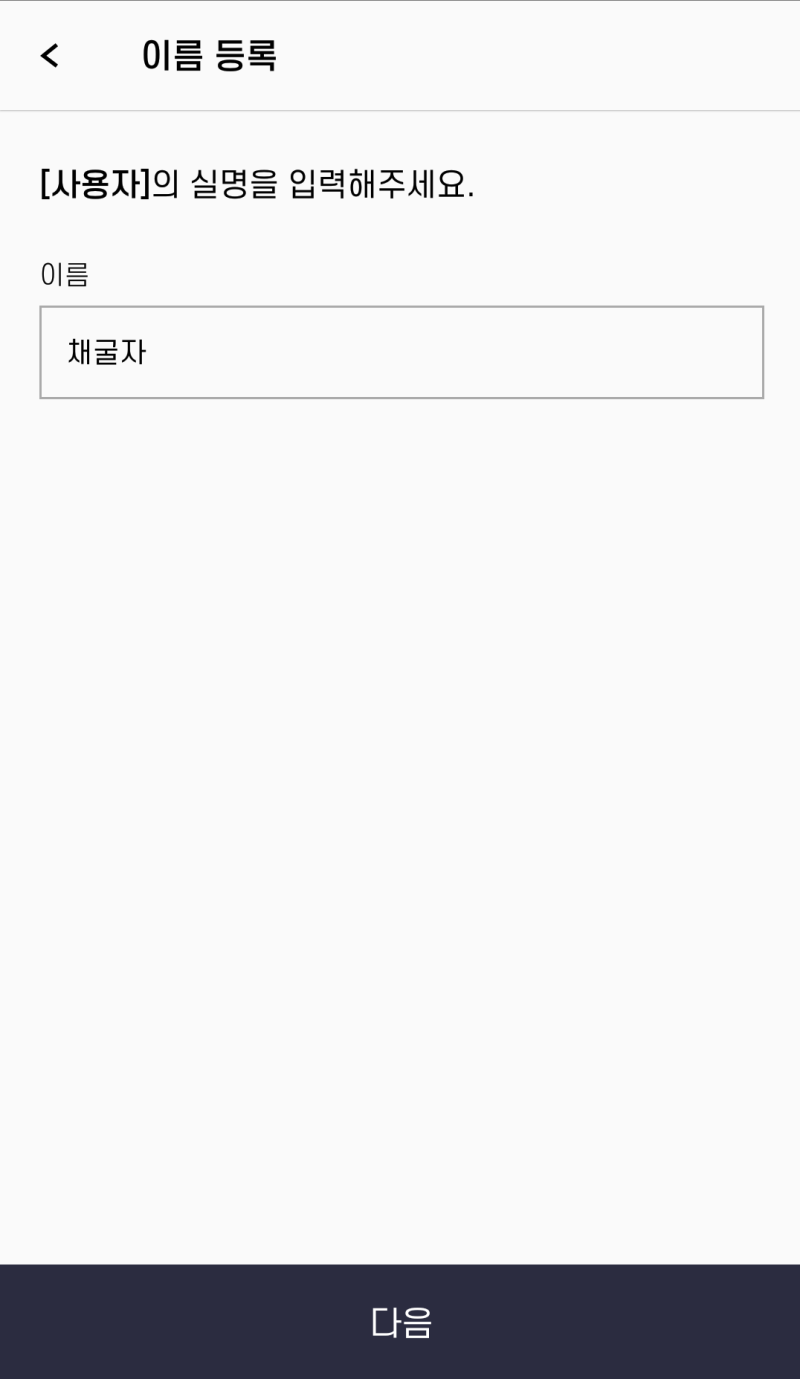Image resolution: width=800 pixels, height=1379 pixels.
Task: Select the text 채굴자 in the field
Action: [x=104, y=352]
